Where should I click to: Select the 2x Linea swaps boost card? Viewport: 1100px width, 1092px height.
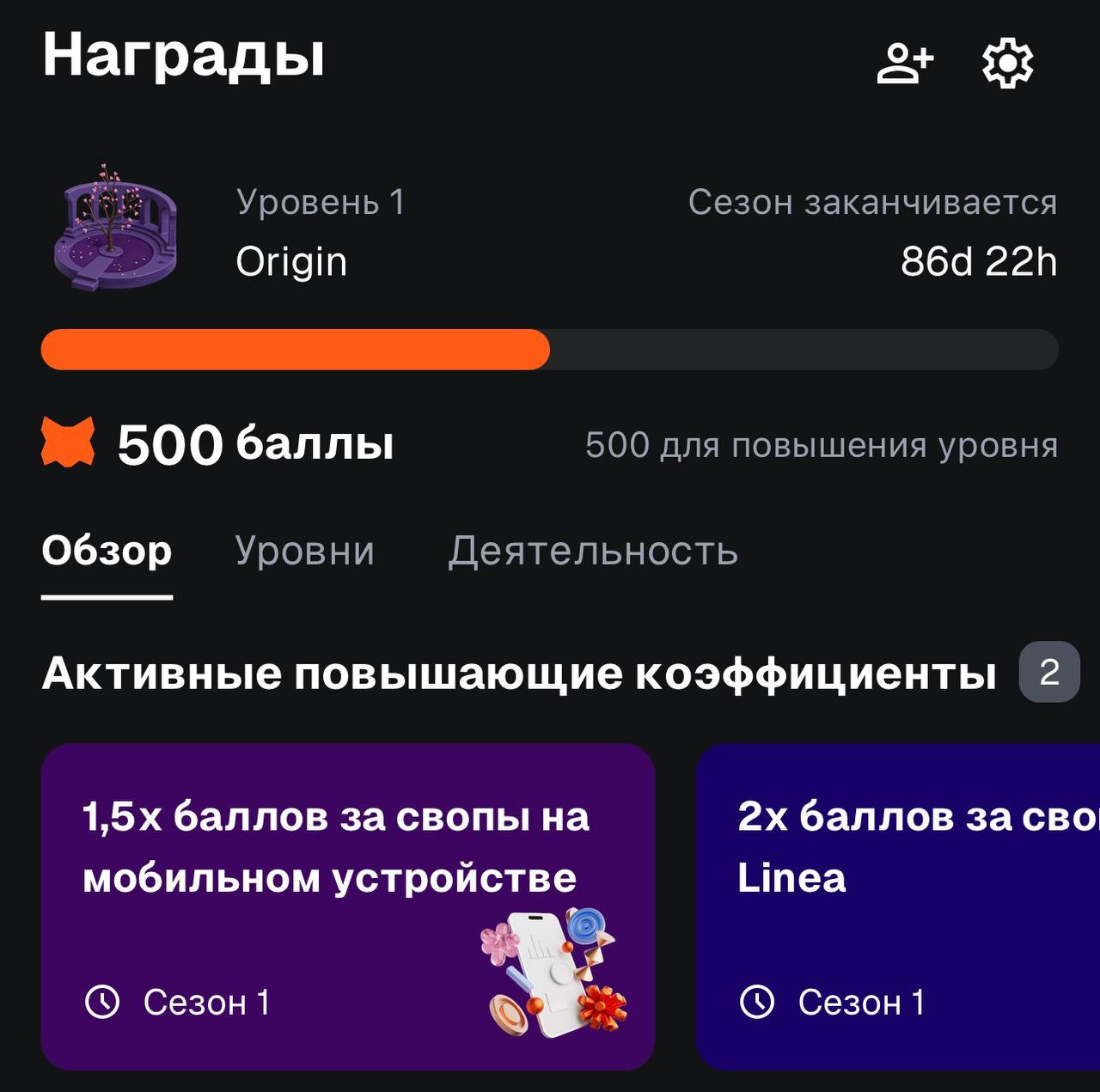tap(898, 906)
